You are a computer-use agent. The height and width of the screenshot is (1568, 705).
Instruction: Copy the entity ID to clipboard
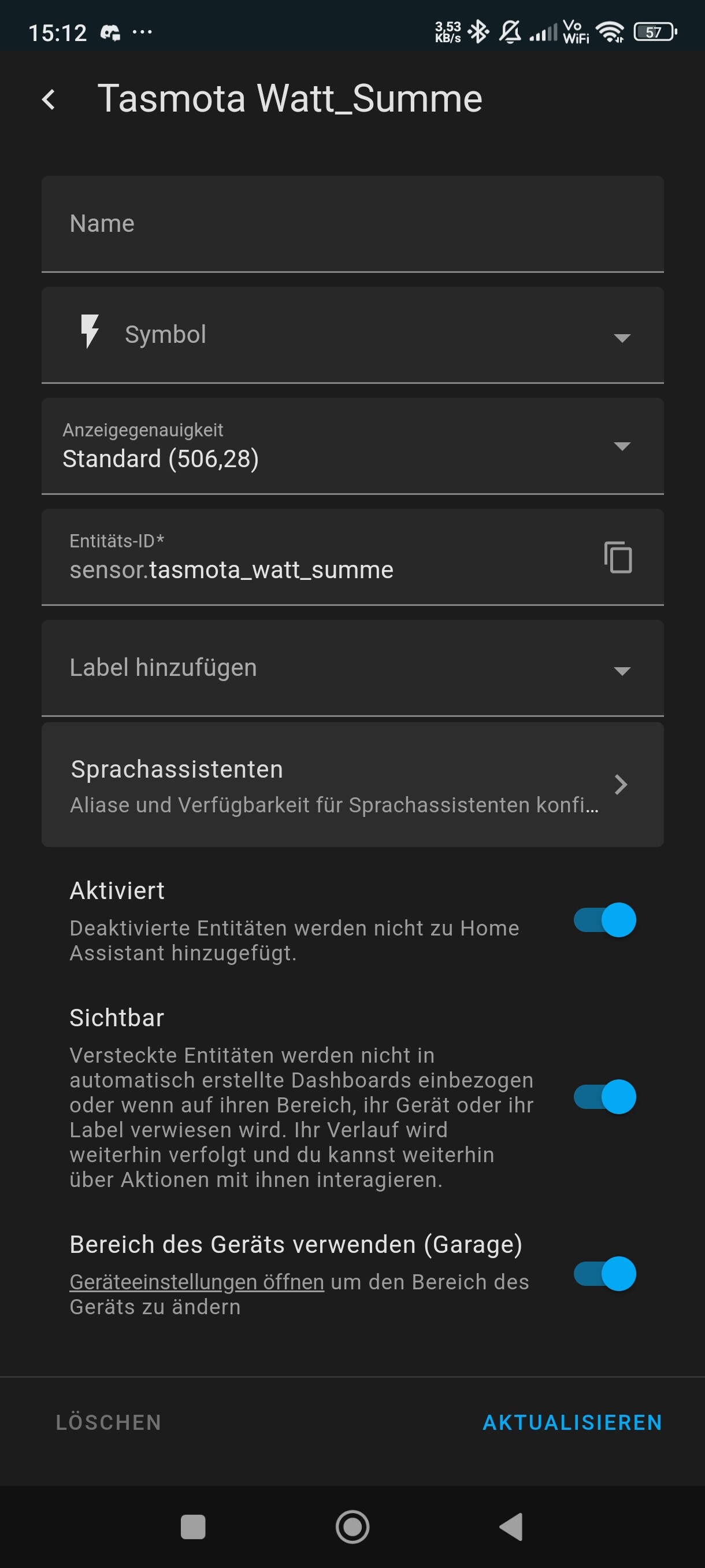(x=618, y=556)
